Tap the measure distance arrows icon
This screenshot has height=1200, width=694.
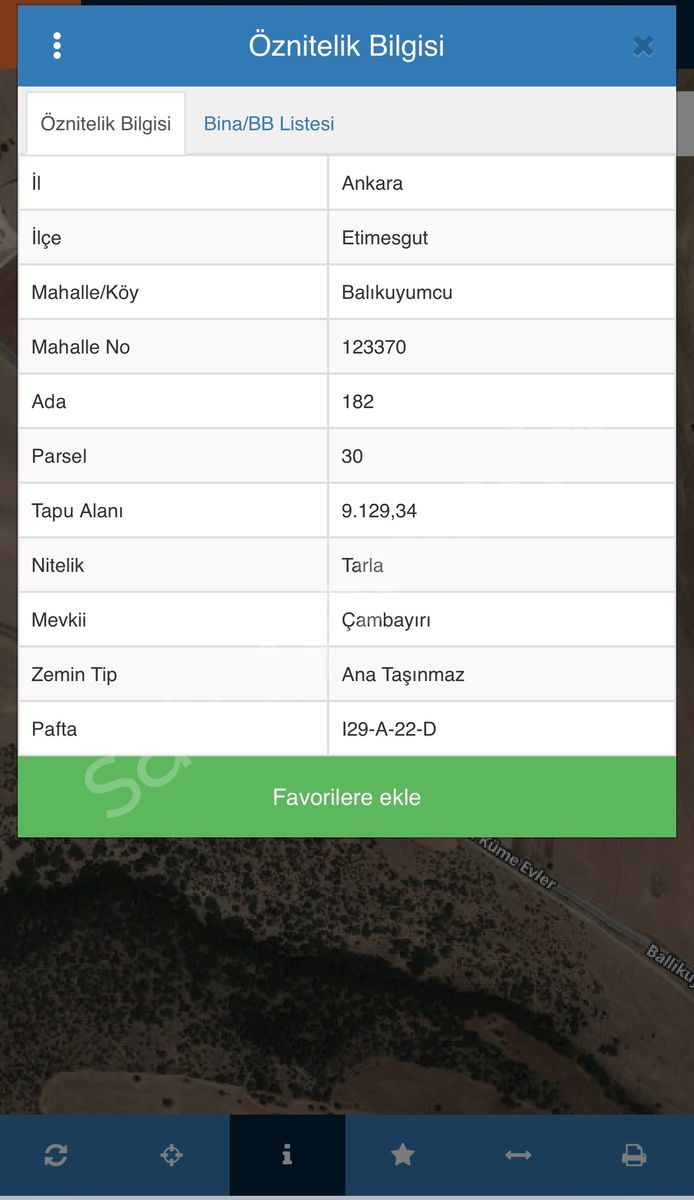(518, 1155)
